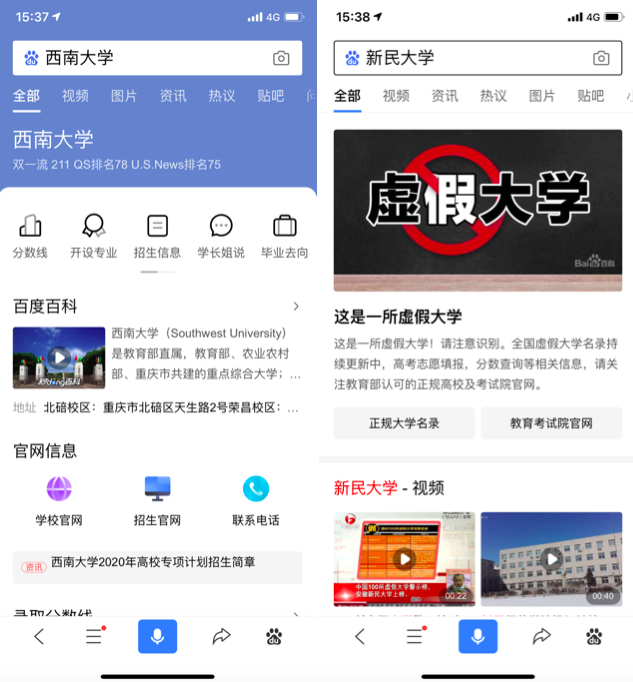This screenshot has width=633, height=682.
Task: Open 开设专业 shortcut
Action: (x=94, y=236)
